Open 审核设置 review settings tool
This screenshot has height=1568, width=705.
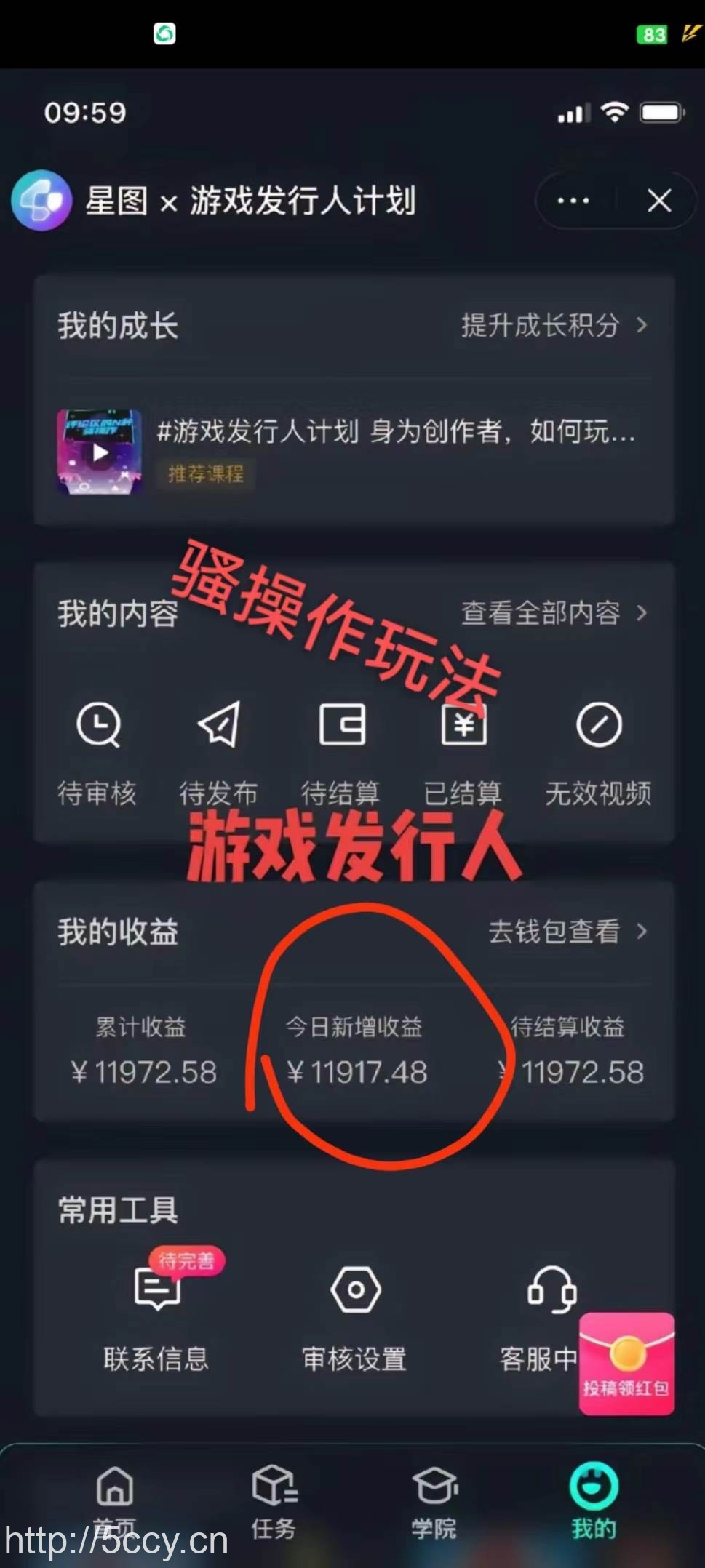[354, 1309]
